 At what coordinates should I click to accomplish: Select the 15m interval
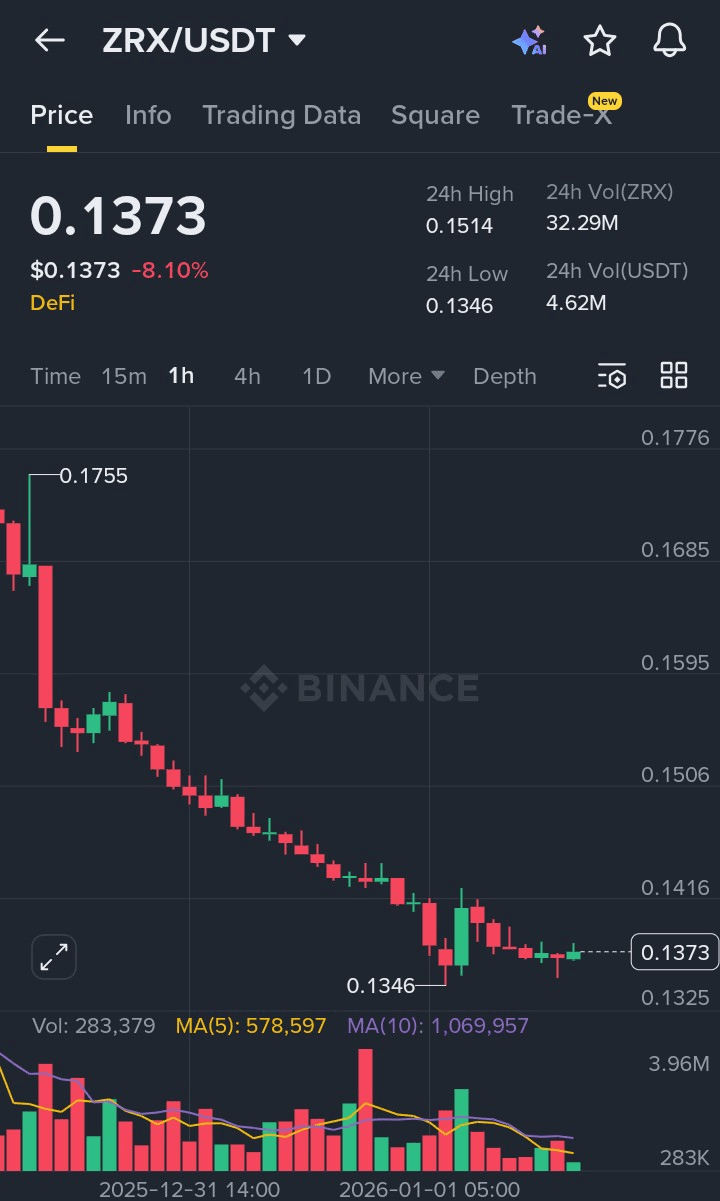point(124,376)
